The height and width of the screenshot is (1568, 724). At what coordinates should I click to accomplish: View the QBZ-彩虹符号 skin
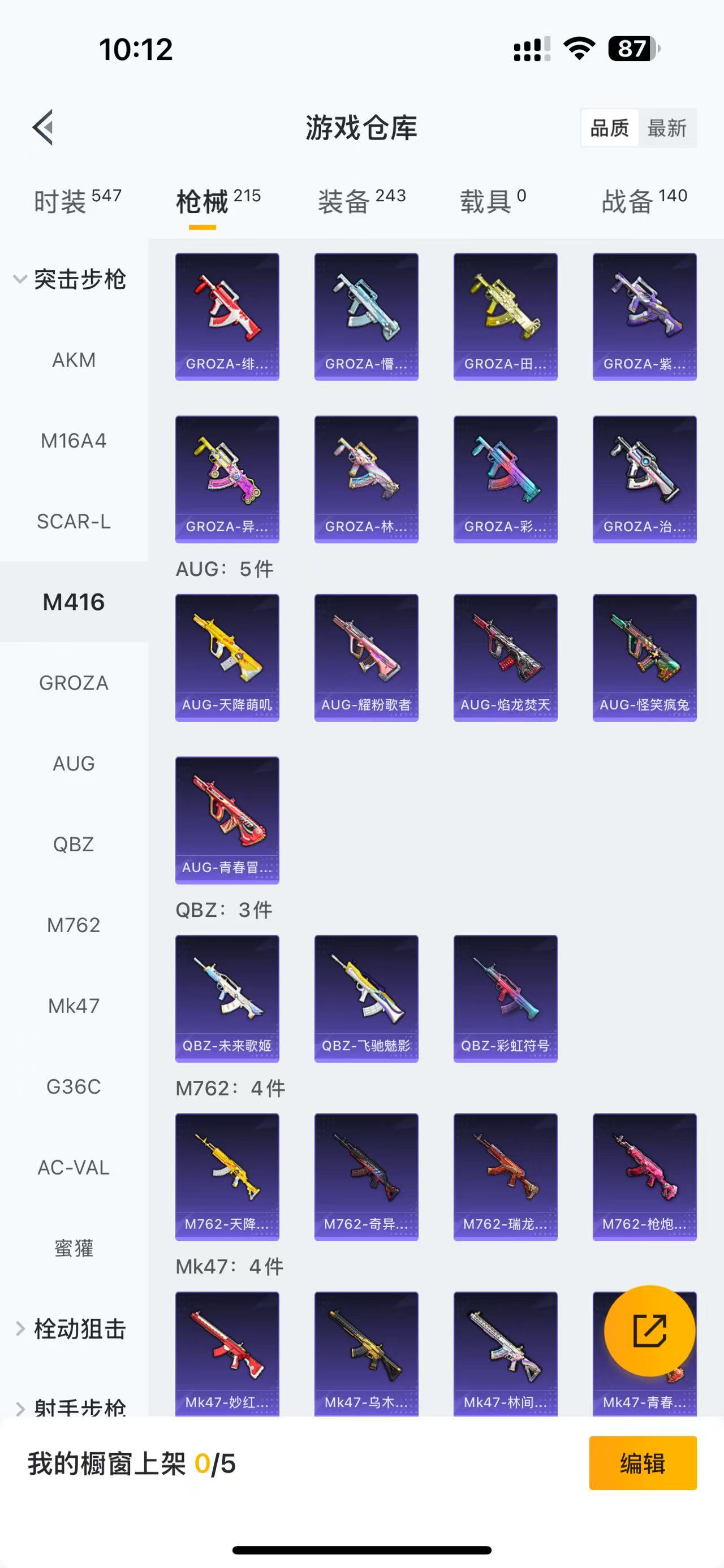(506, 998)
